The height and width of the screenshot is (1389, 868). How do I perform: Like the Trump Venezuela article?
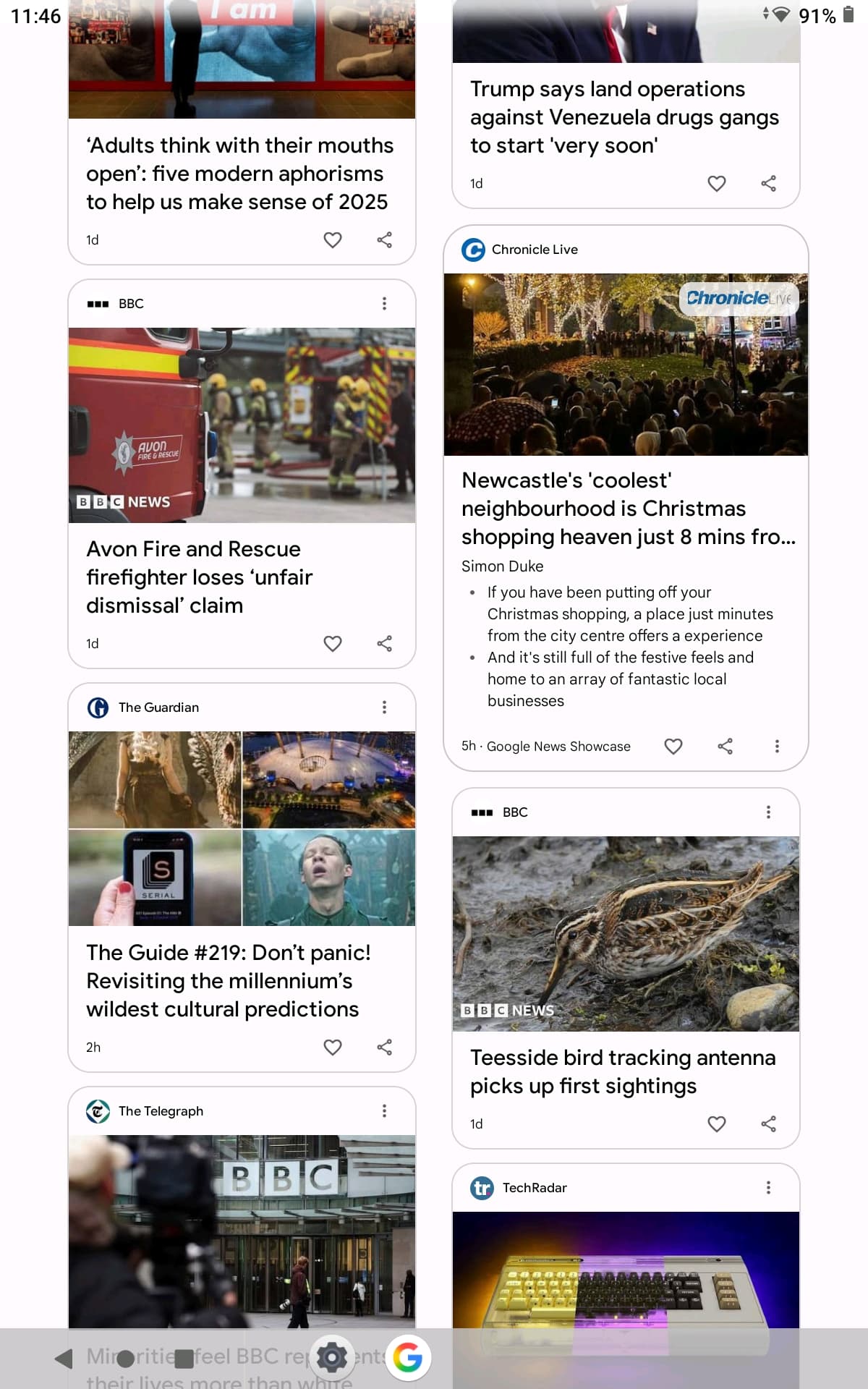coord(717,183)
